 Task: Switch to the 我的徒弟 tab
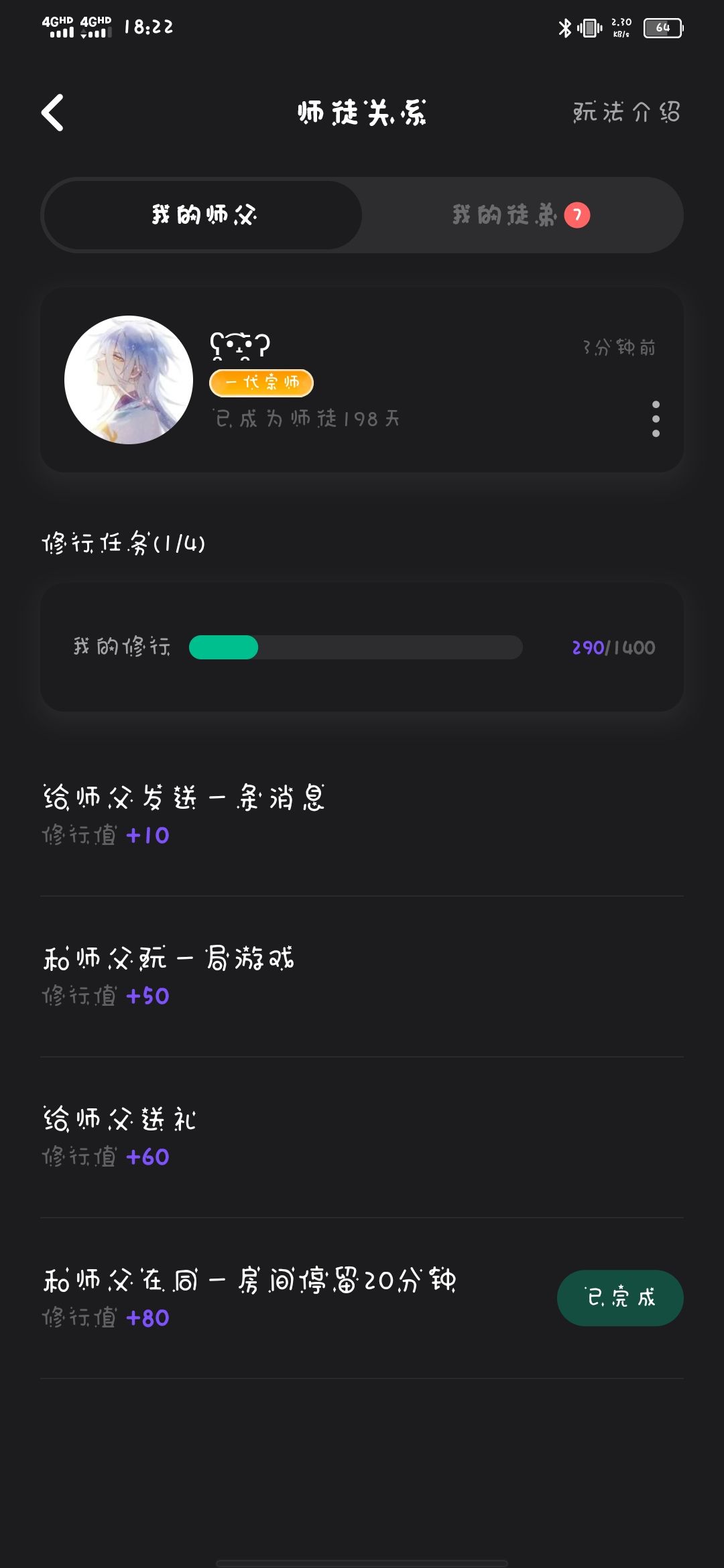tap(520, 215)
